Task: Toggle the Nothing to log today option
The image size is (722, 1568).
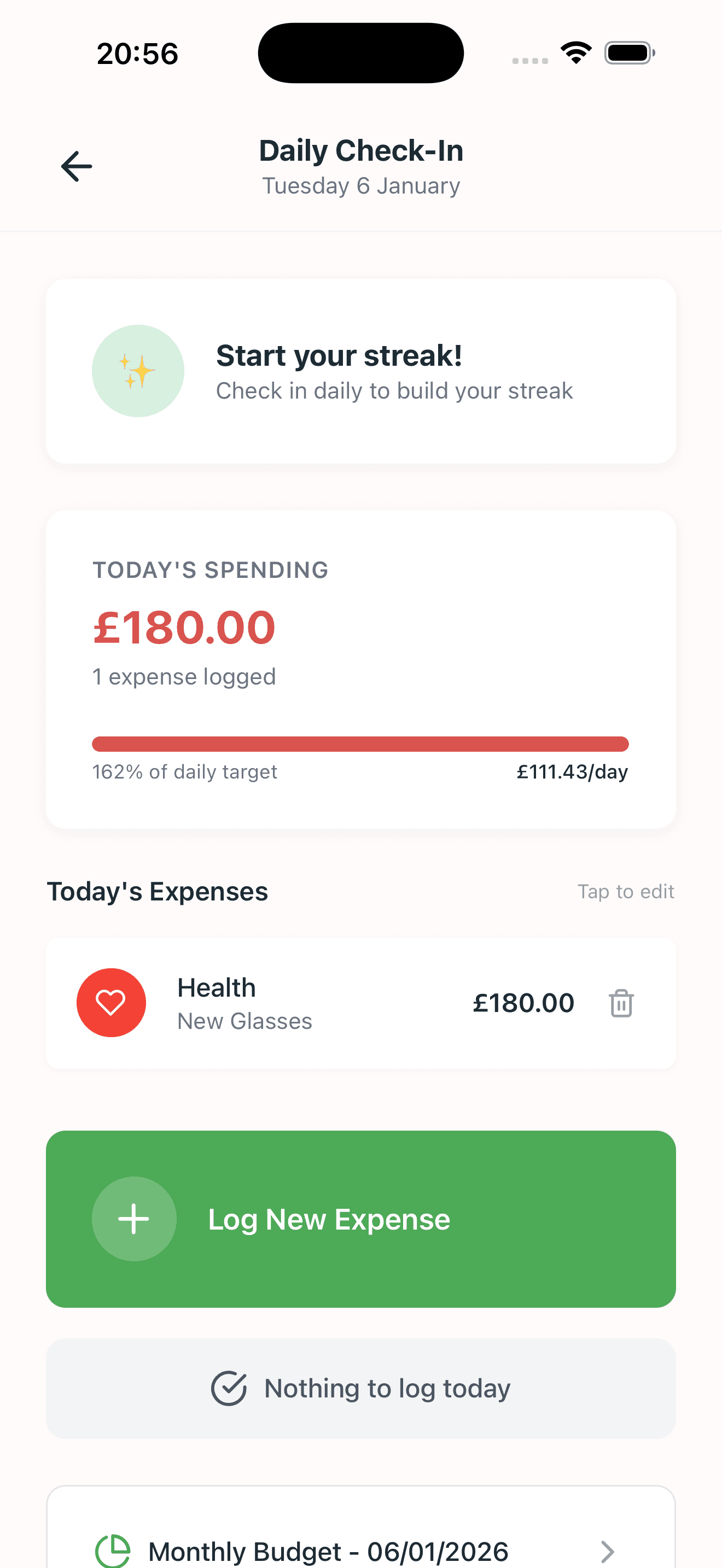Action: tap(360, 1389)
